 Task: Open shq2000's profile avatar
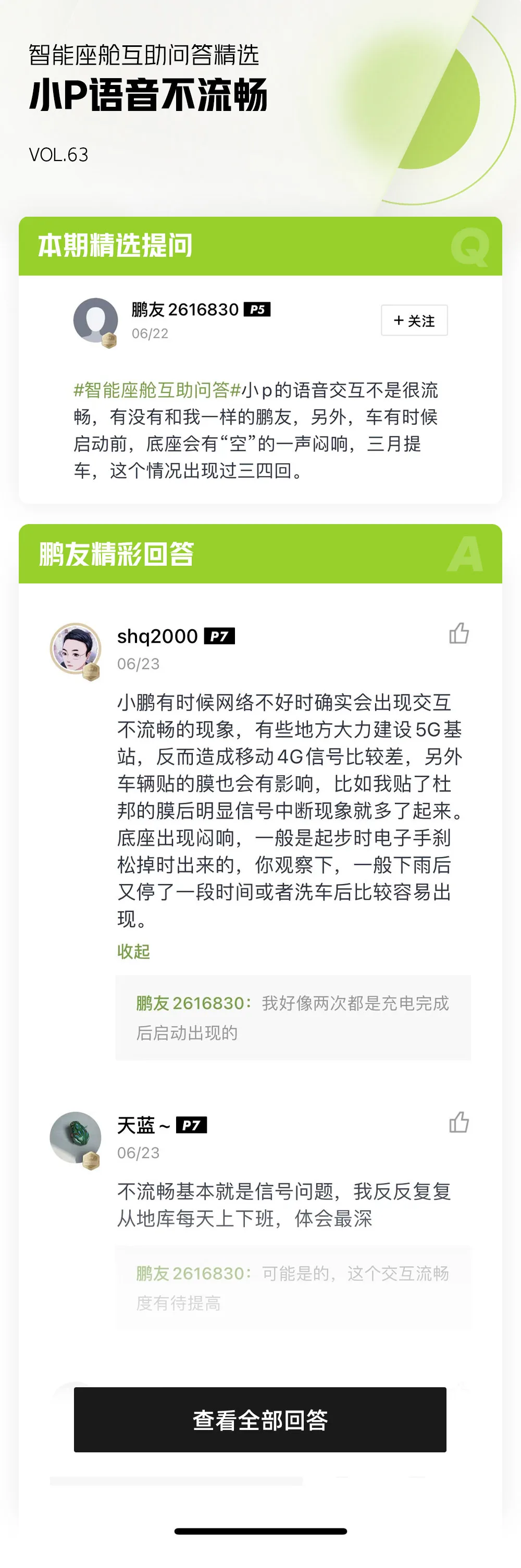[x=76, y=649]
